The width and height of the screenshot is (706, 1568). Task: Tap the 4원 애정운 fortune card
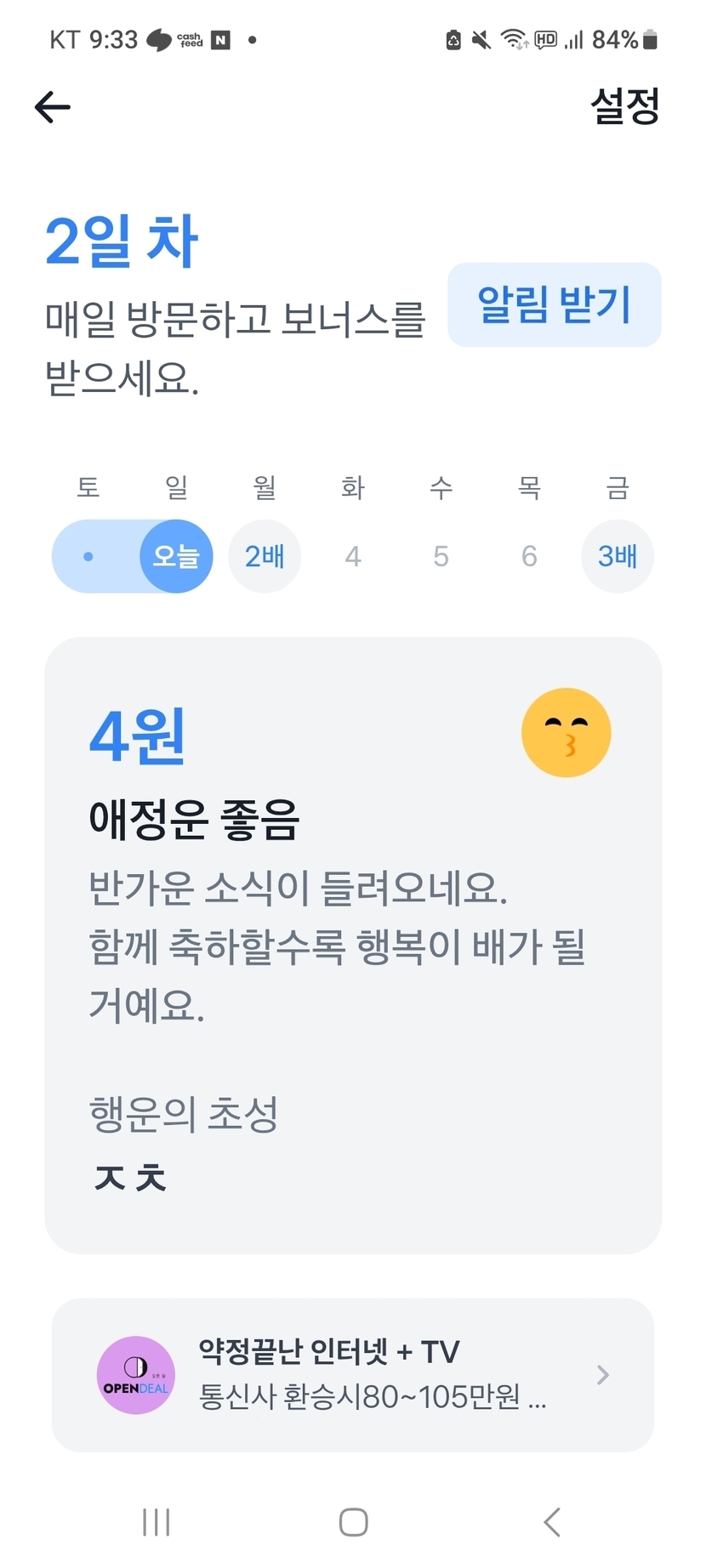(353, 945)
